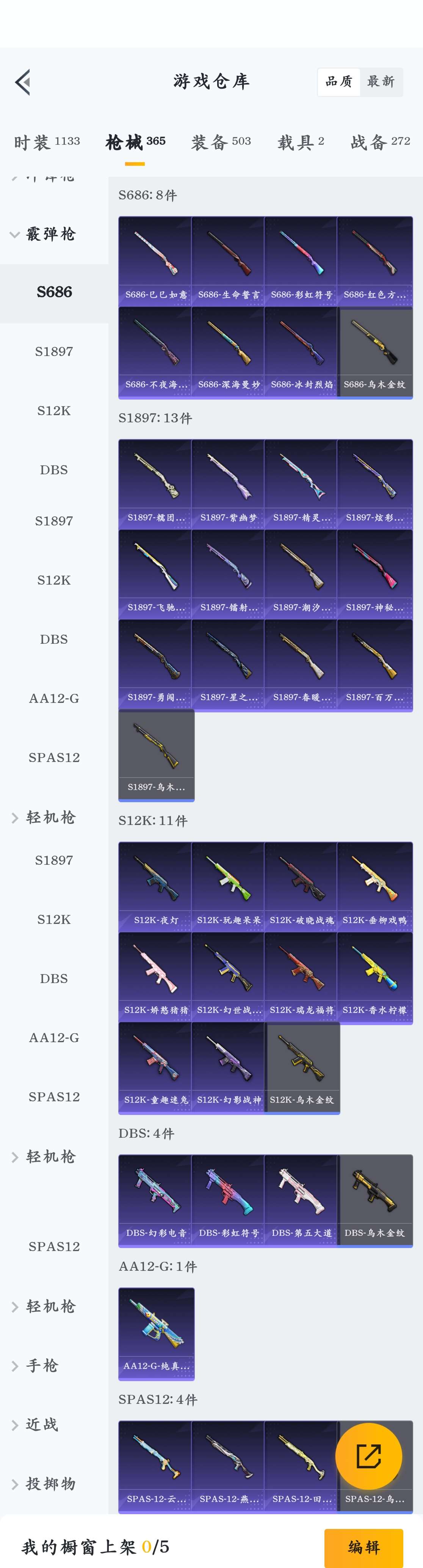Sort by 品质
The image size is (423, 1568).
point(338,82)
